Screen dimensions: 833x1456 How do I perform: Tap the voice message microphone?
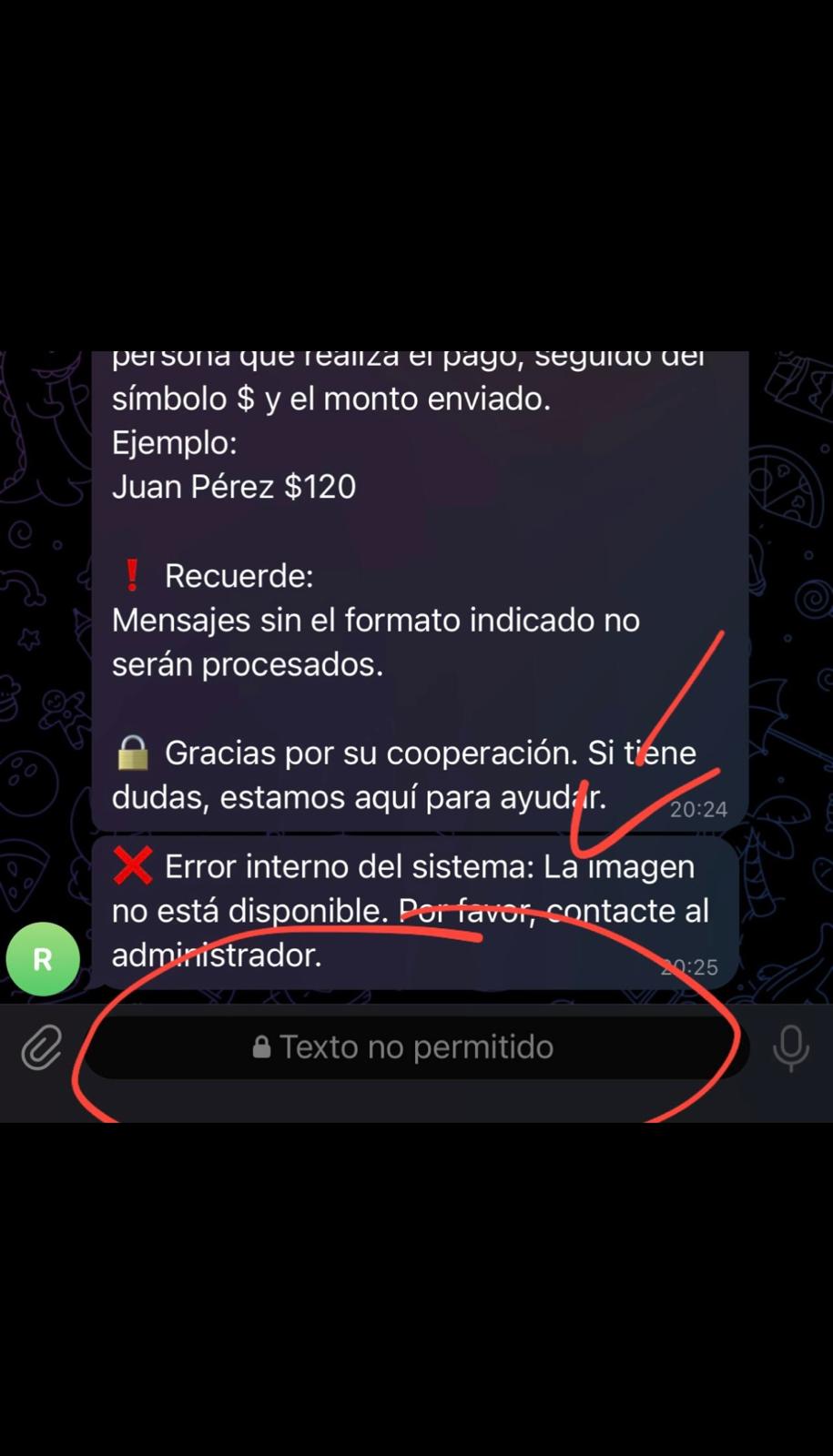click(x=790, y=1047)
